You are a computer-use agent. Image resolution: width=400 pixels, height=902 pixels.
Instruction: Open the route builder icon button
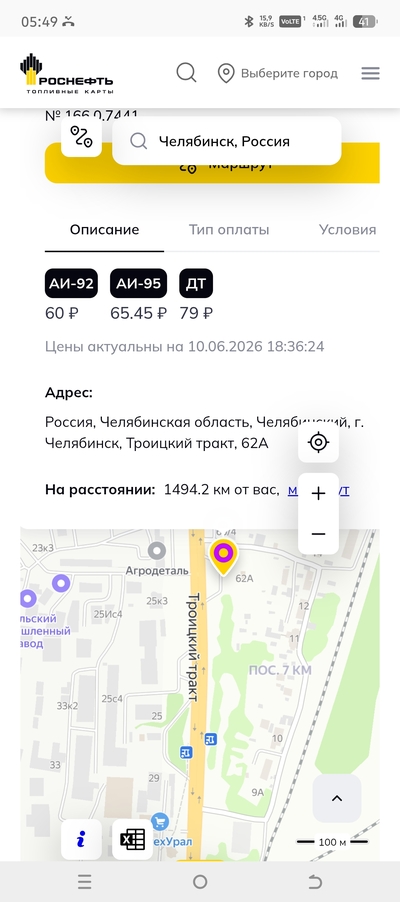click(x=81, y=136)
